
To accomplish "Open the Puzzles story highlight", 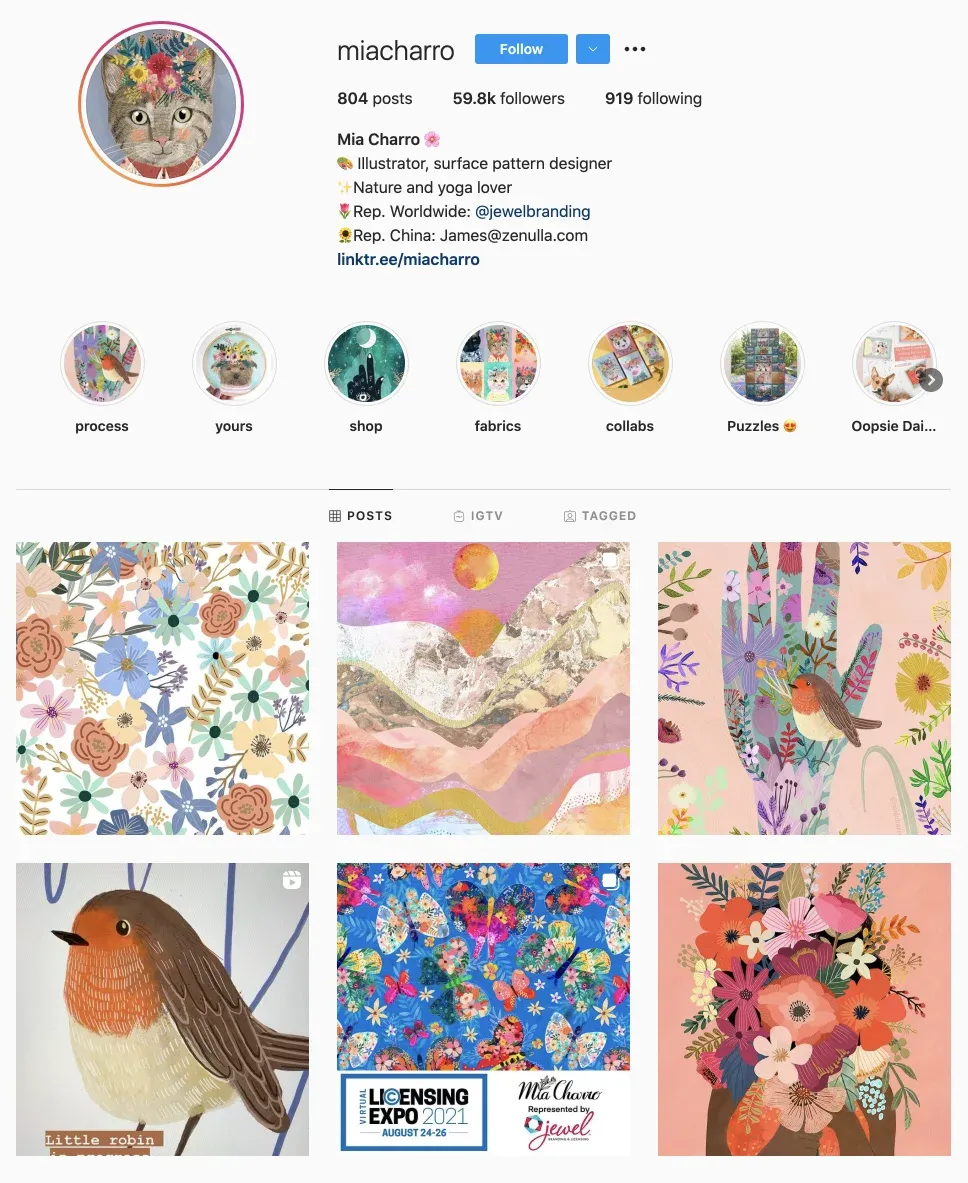I will (x=762, y=364).
